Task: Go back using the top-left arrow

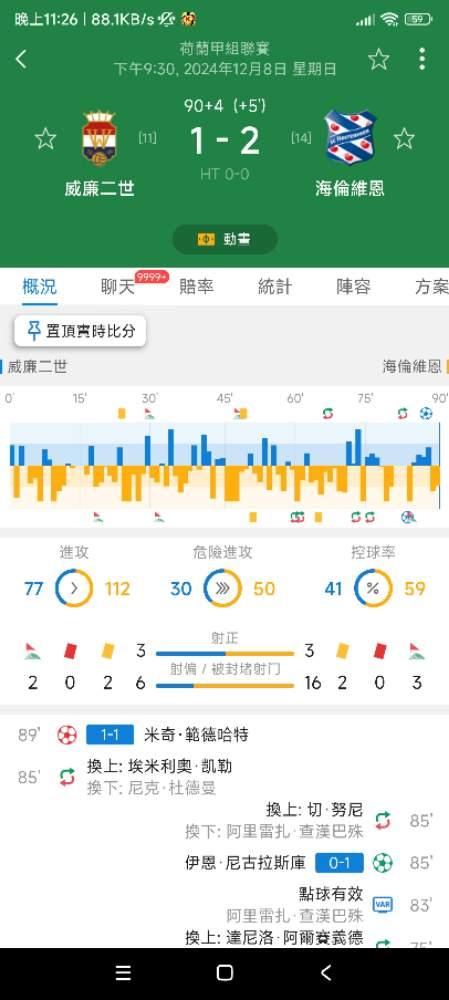Action: click(21, 59)
